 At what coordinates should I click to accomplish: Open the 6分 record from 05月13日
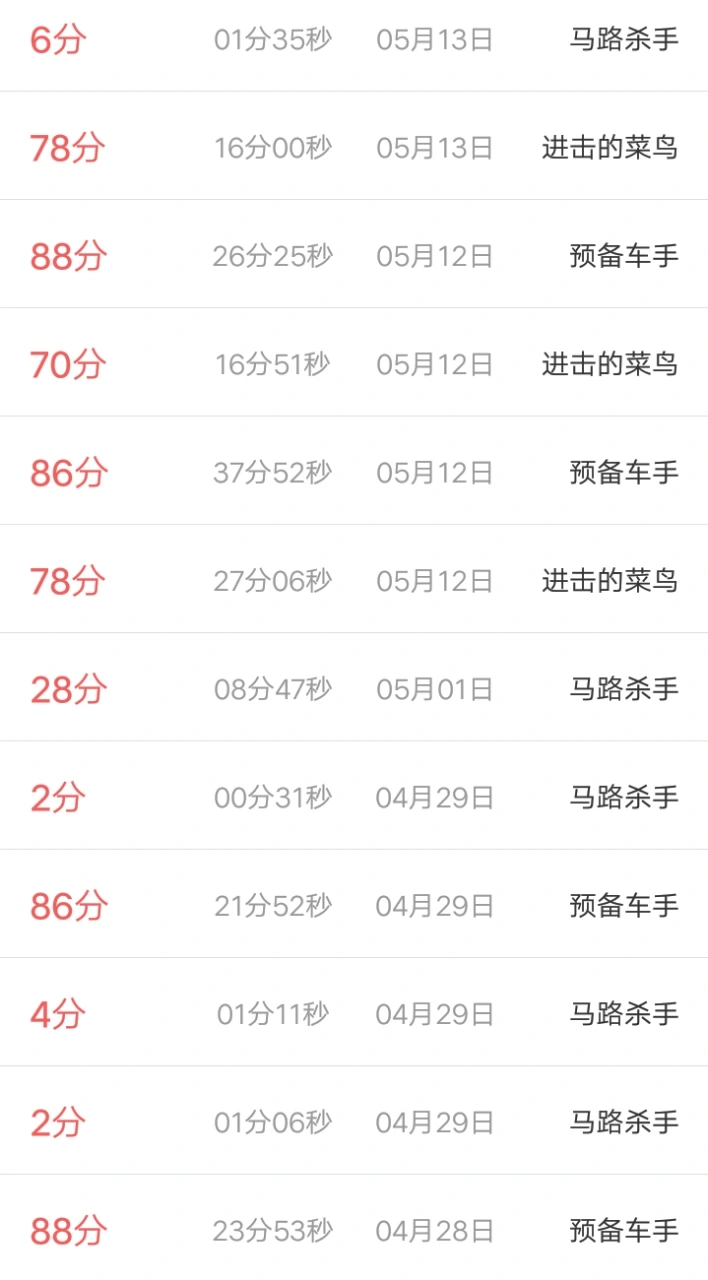(x=354, y=41)
